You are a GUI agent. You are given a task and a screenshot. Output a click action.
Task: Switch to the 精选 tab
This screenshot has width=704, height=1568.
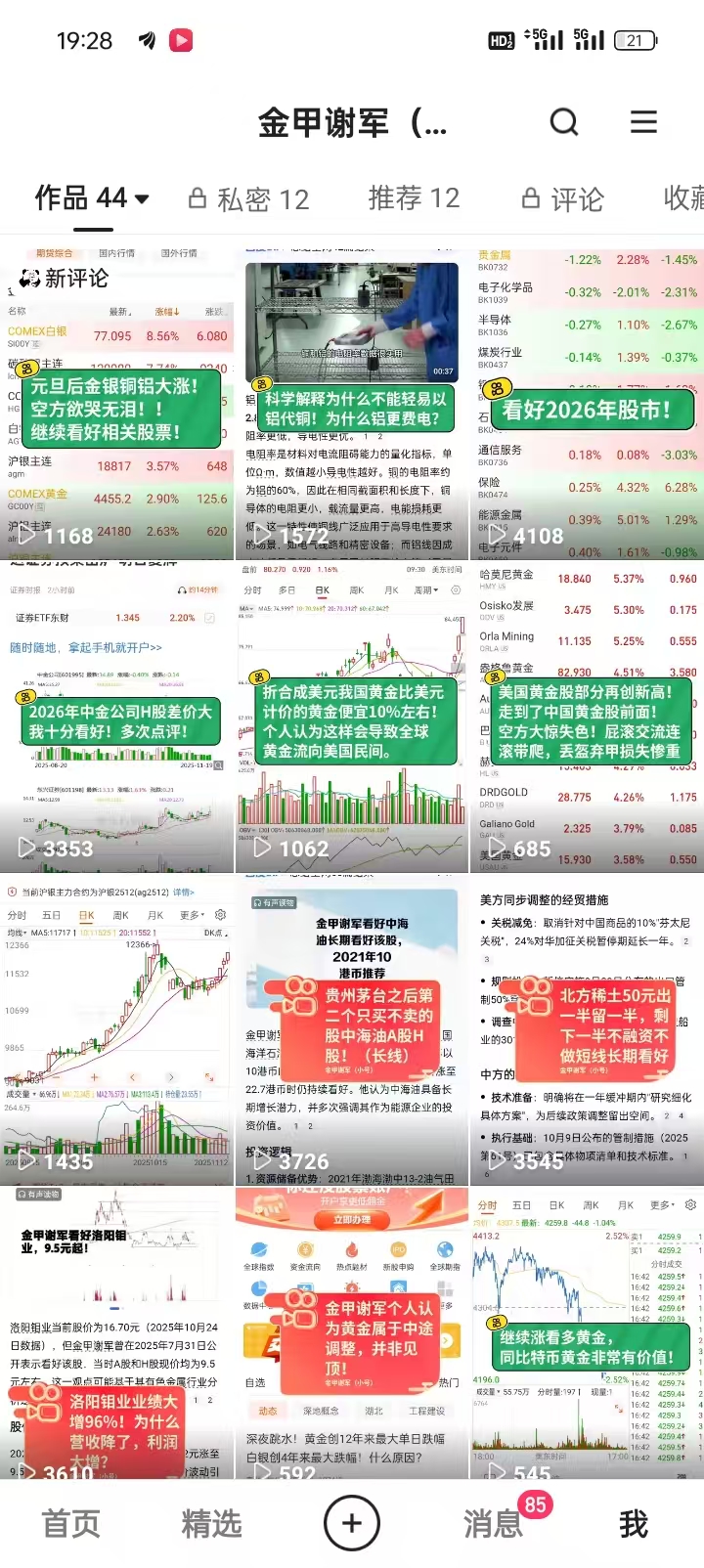(211, 1523)
